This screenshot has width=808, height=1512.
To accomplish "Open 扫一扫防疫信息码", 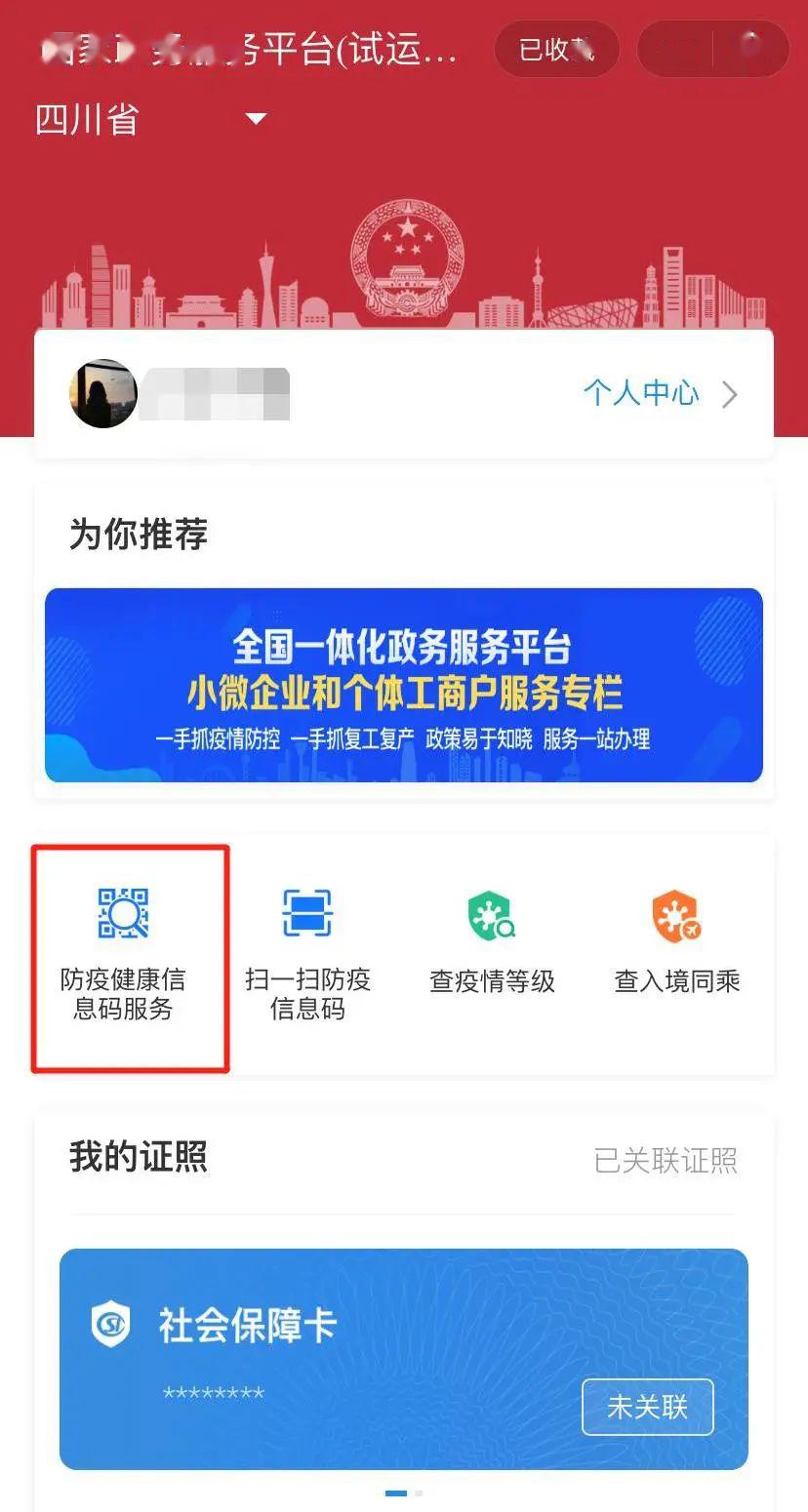I will (x=307, y=953).
